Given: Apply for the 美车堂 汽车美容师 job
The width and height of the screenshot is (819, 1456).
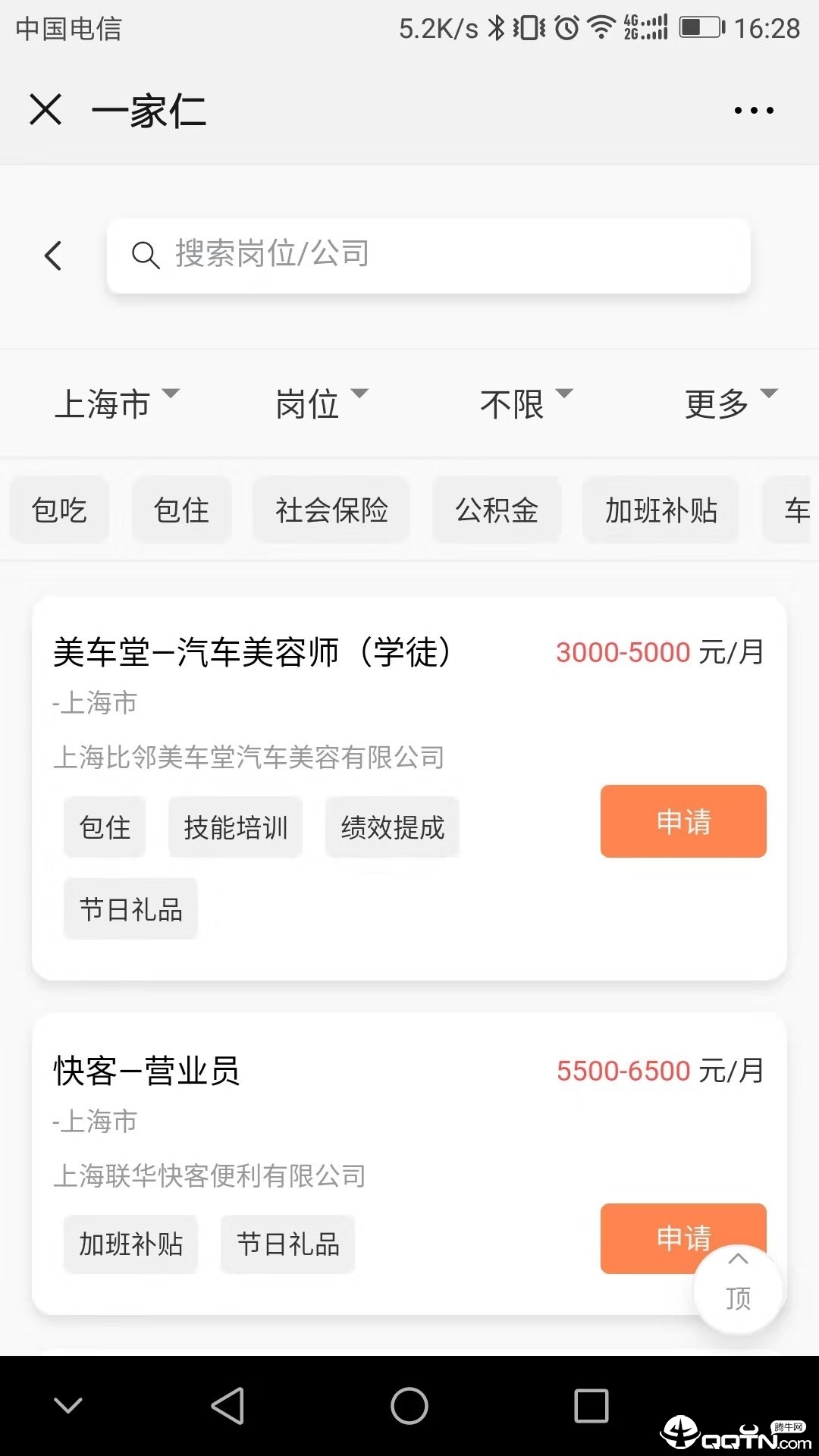Looking at the screenshot, I should (x=683, y=821).
